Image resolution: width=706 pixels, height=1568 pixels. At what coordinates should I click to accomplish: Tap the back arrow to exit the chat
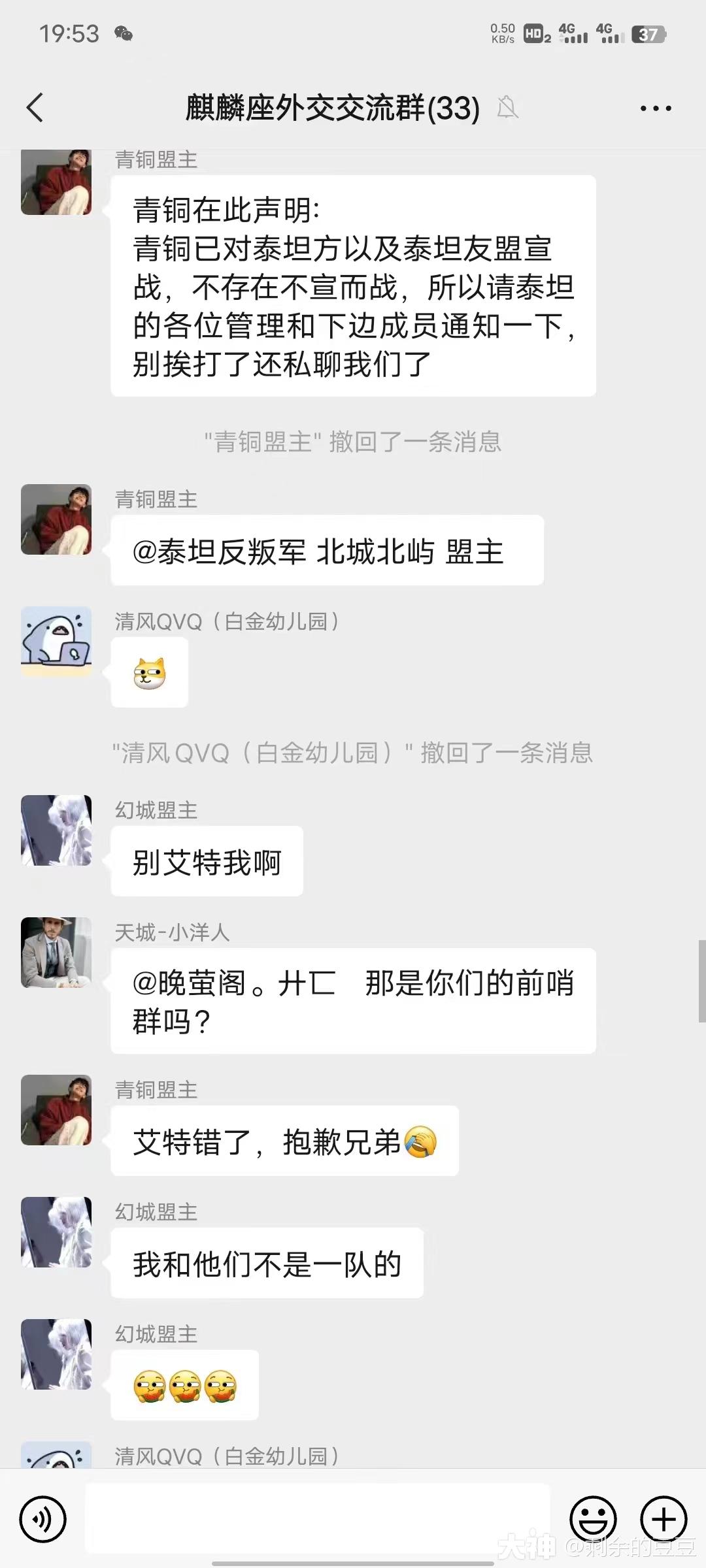(x=37, y=108)
